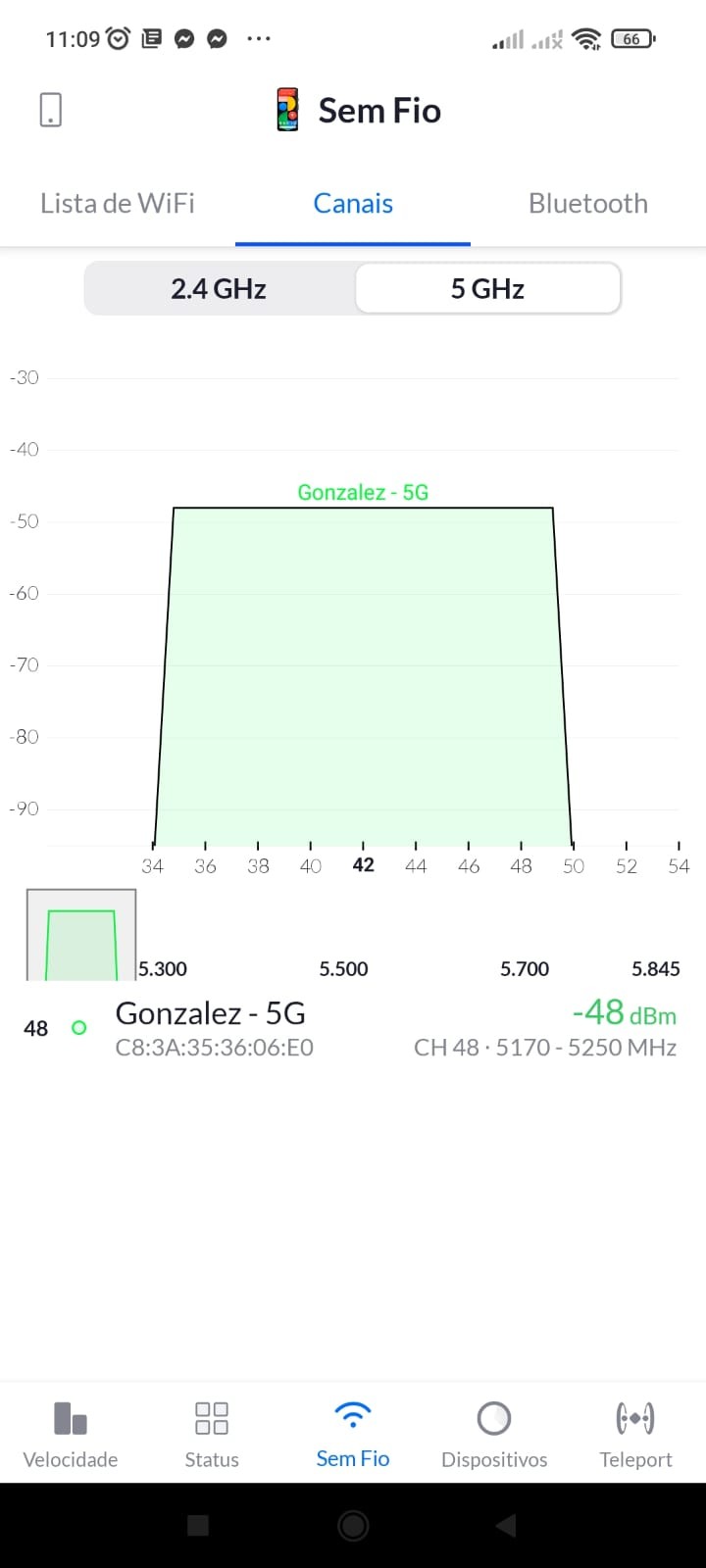
Task: Select the Canais tab
Action: click(x=353, y=204)
